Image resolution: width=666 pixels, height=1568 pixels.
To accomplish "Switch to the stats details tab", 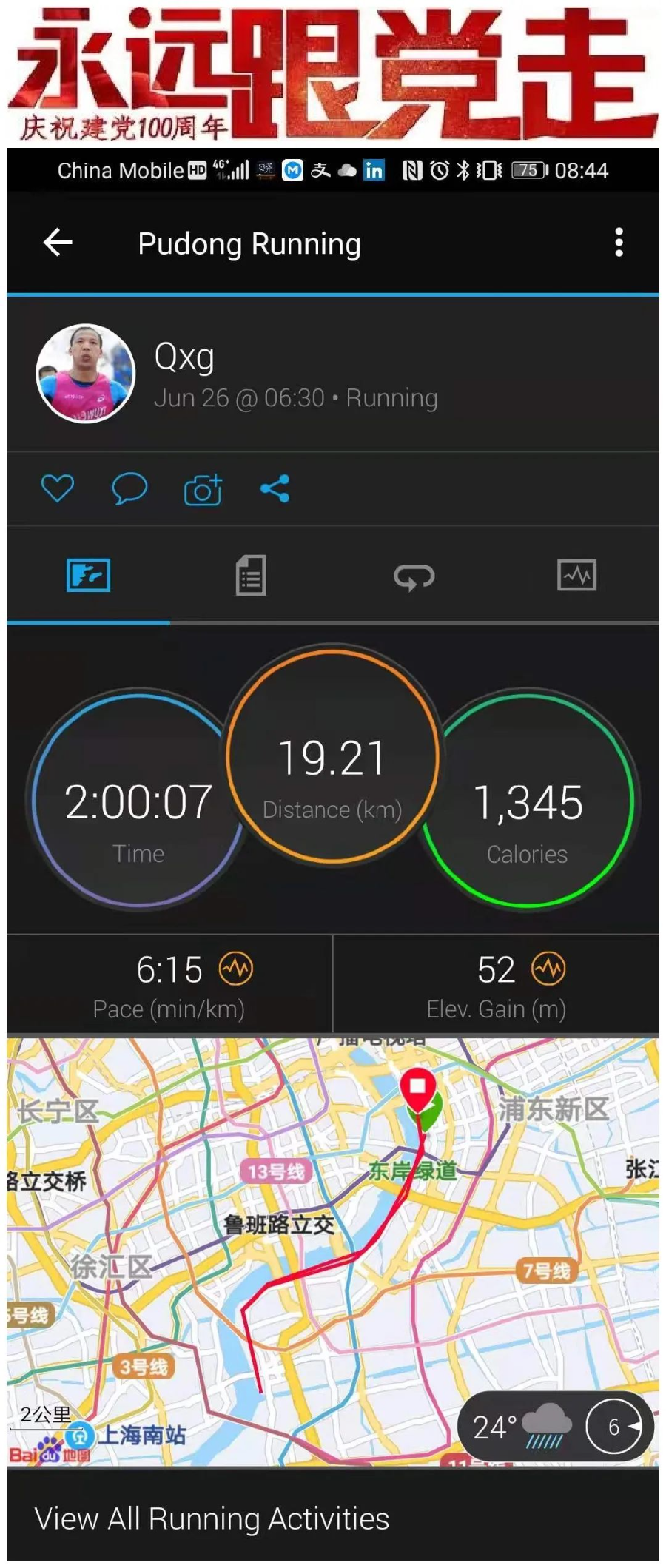I will pos(251,575).
